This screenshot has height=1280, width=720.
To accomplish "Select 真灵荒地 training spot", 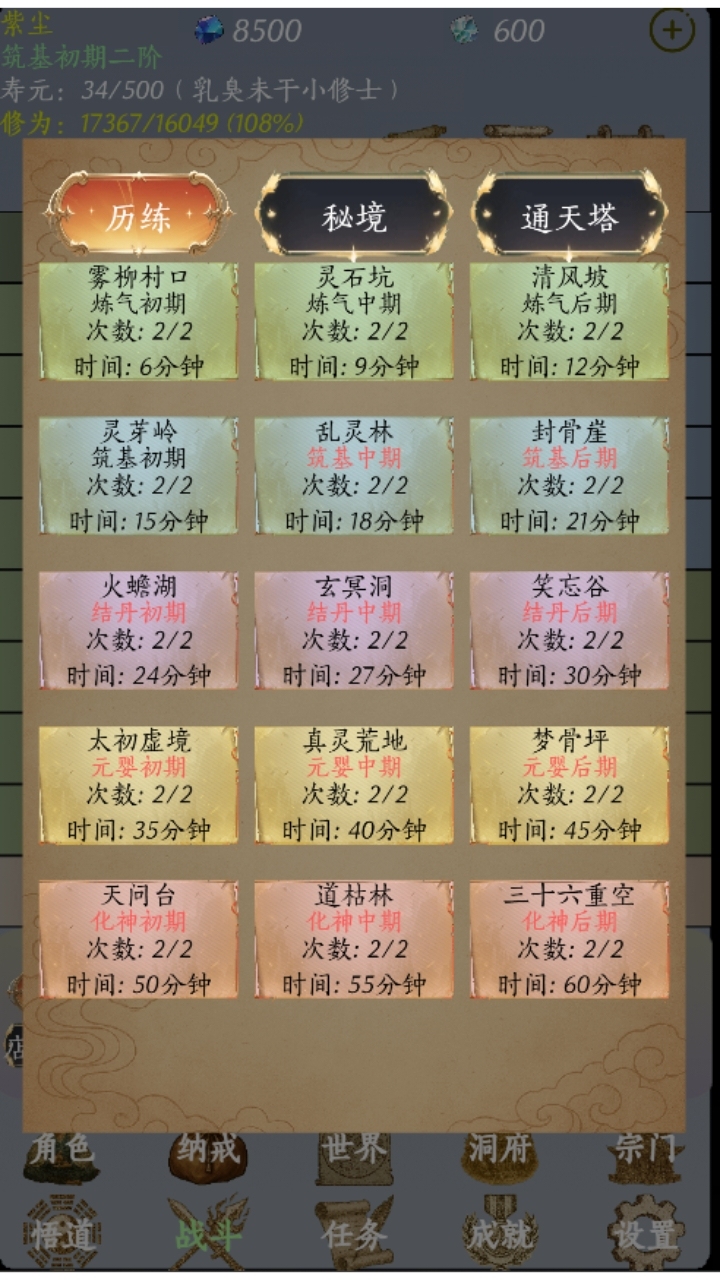I will pos(354,785).
